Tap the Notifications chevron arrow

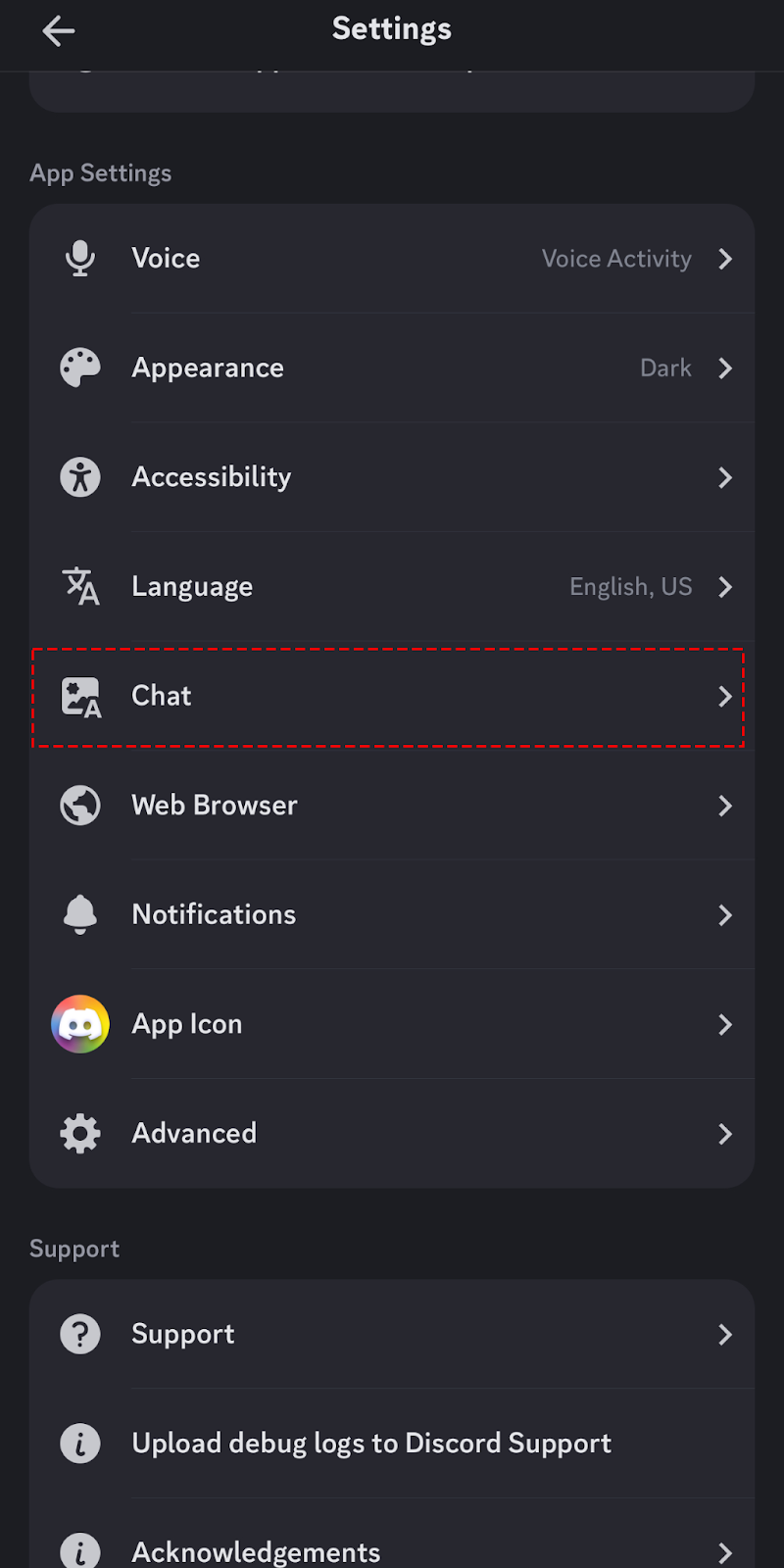pos(725,914)
